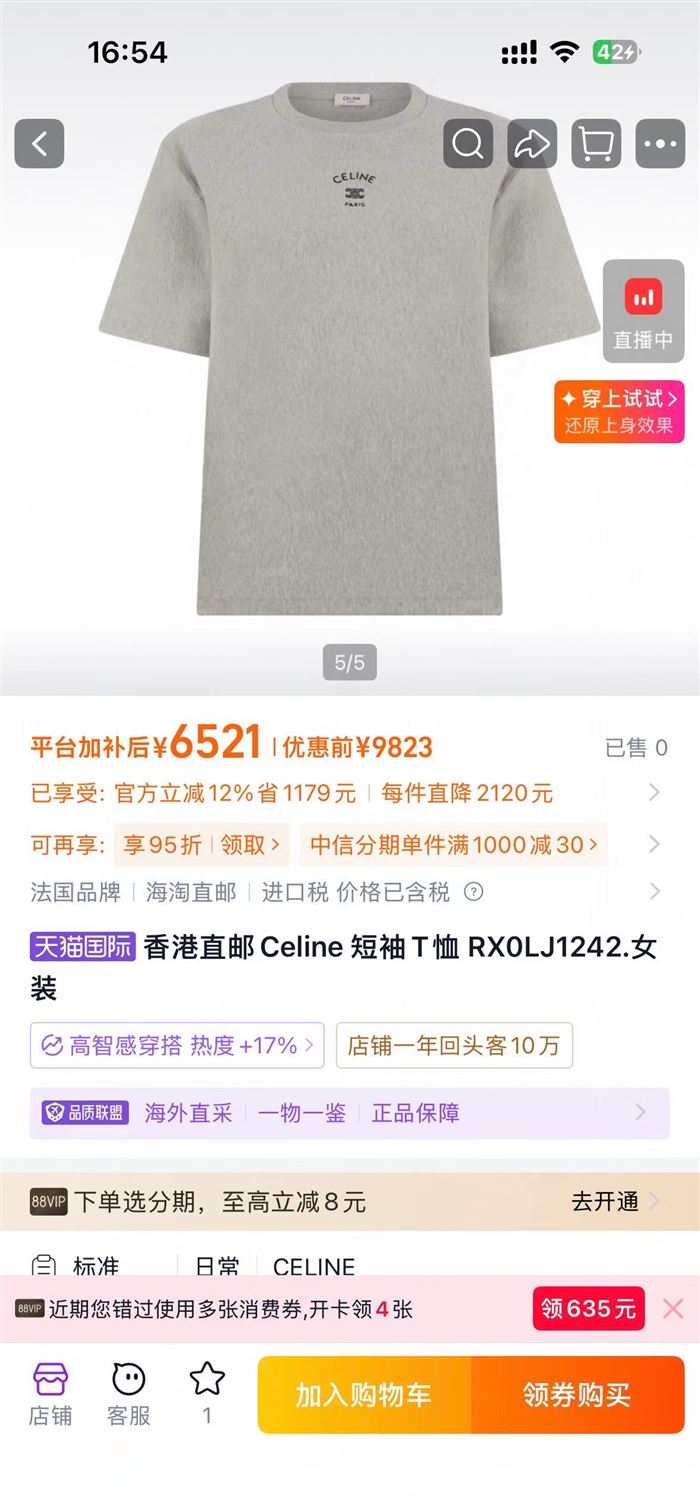Image resolution: width=700 pixels, height=1508 pixels.
Task: Open 高智感穿搭 热度 +17% tag
Action: [x=177, y=1046]
